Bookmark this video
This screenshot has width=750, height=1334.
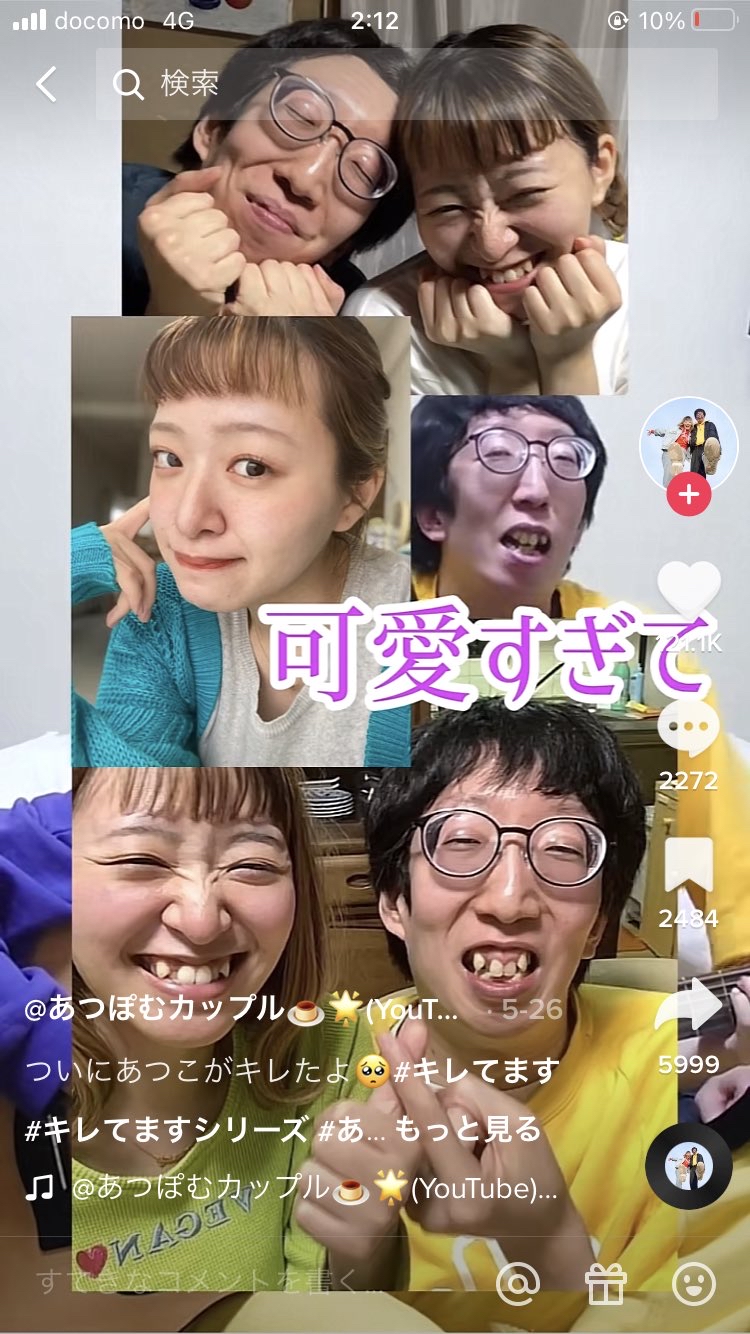(x=688, y=866)
